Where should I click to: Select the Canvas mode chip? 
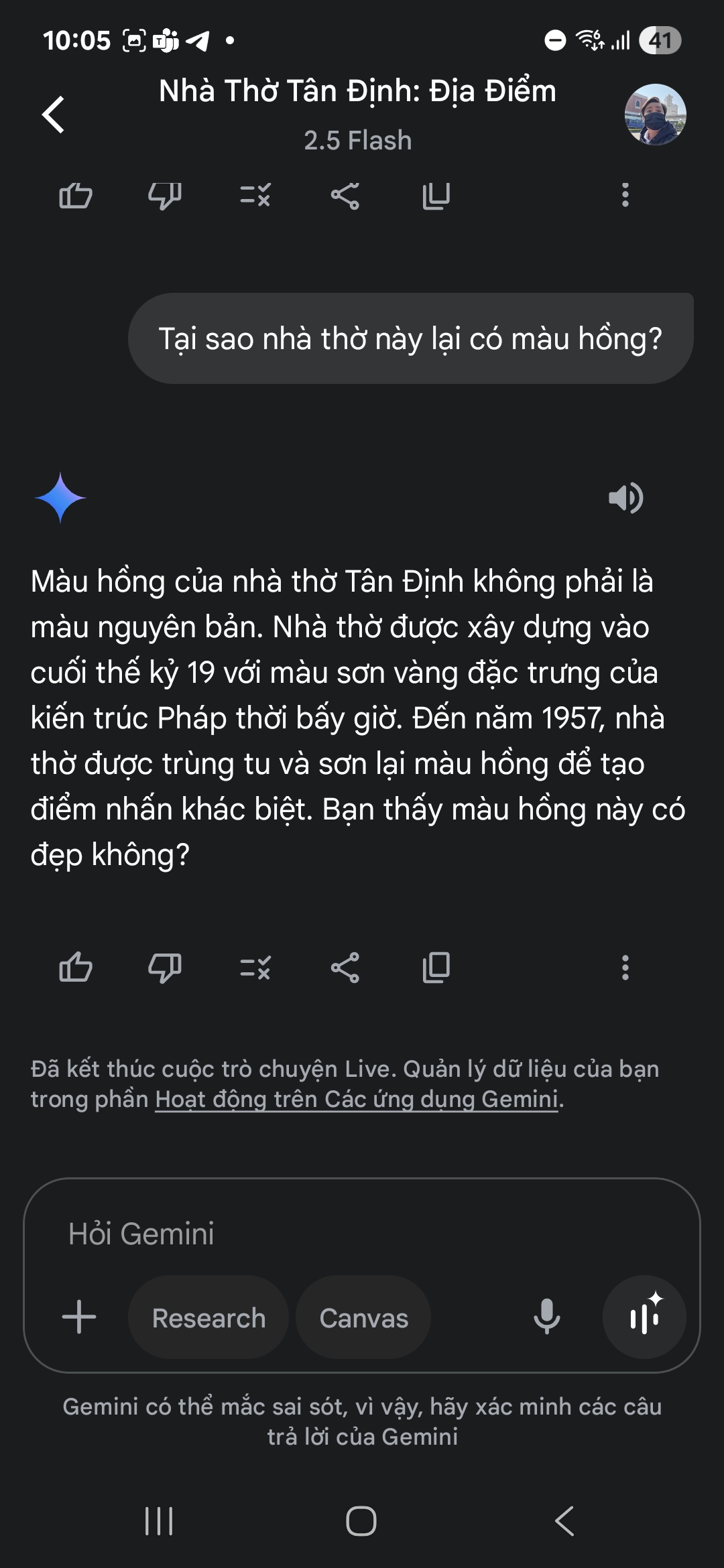click(363, 1317)
